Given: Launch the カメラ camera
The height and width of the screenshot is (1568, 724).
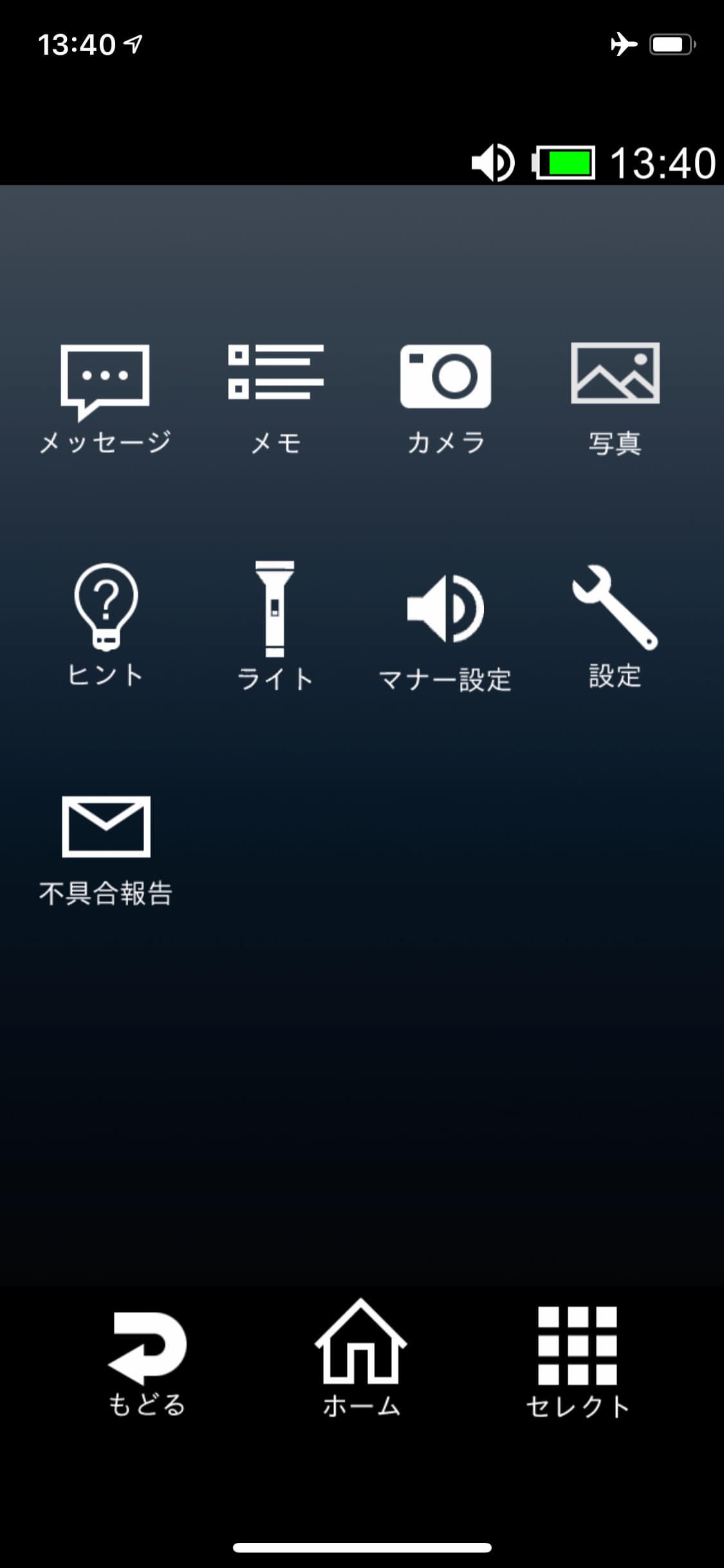Looking at the screenshot, I should click(x=445, y=399).
